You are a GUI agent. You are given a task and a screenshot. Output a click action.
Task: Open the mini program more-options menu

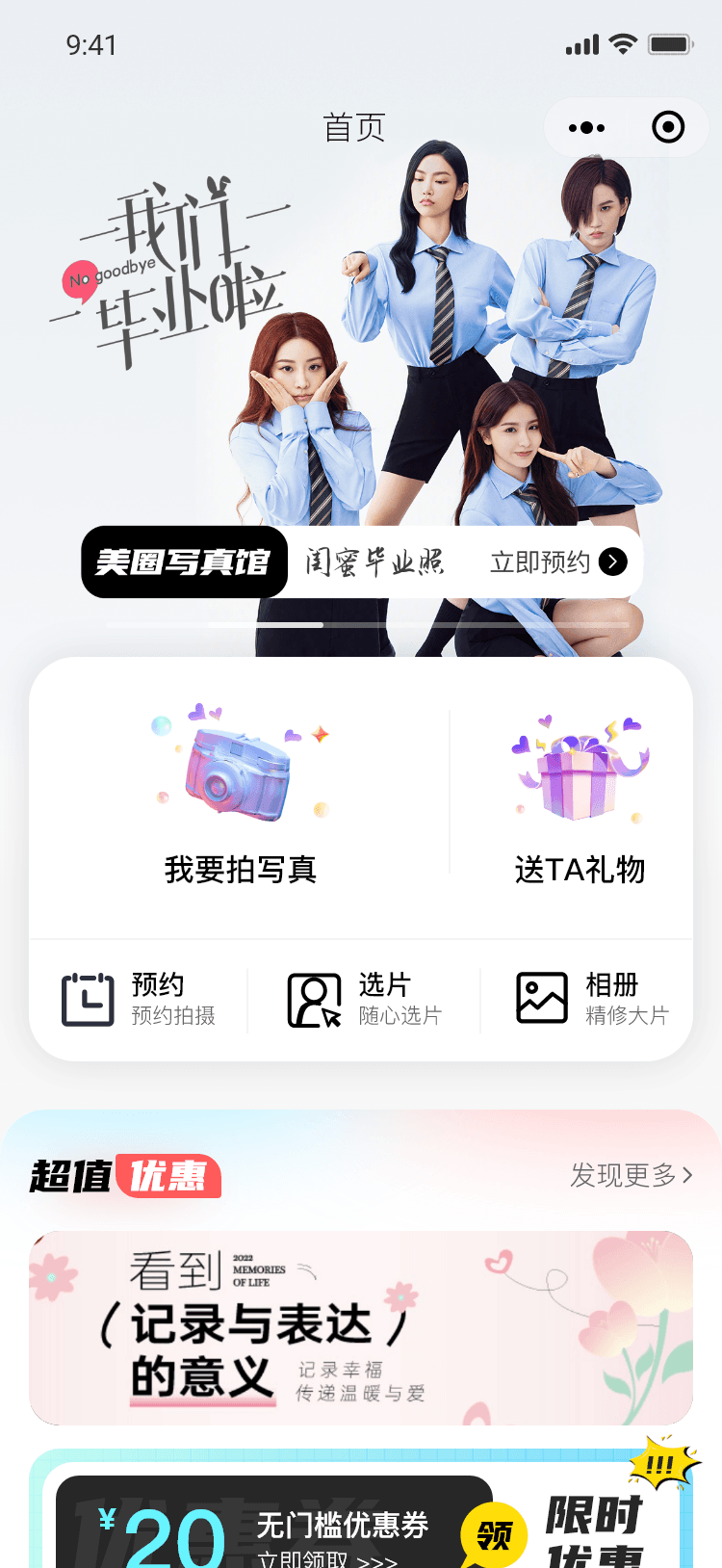(x=586, y=127)
